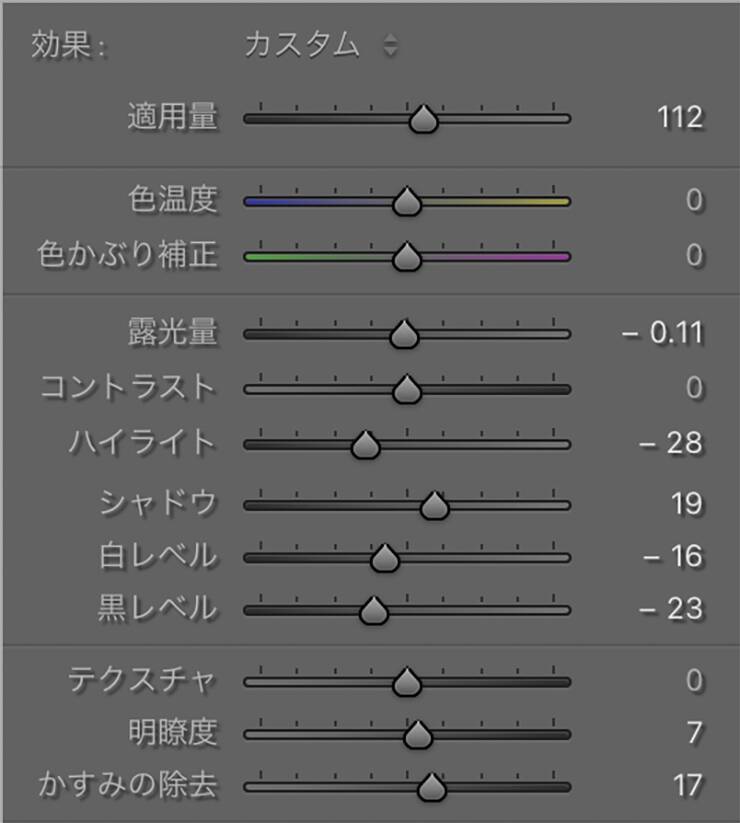Edit the 露光量 value field showing -0.11
This screenshot has width=740, height=823.
[x=662, y=333]
